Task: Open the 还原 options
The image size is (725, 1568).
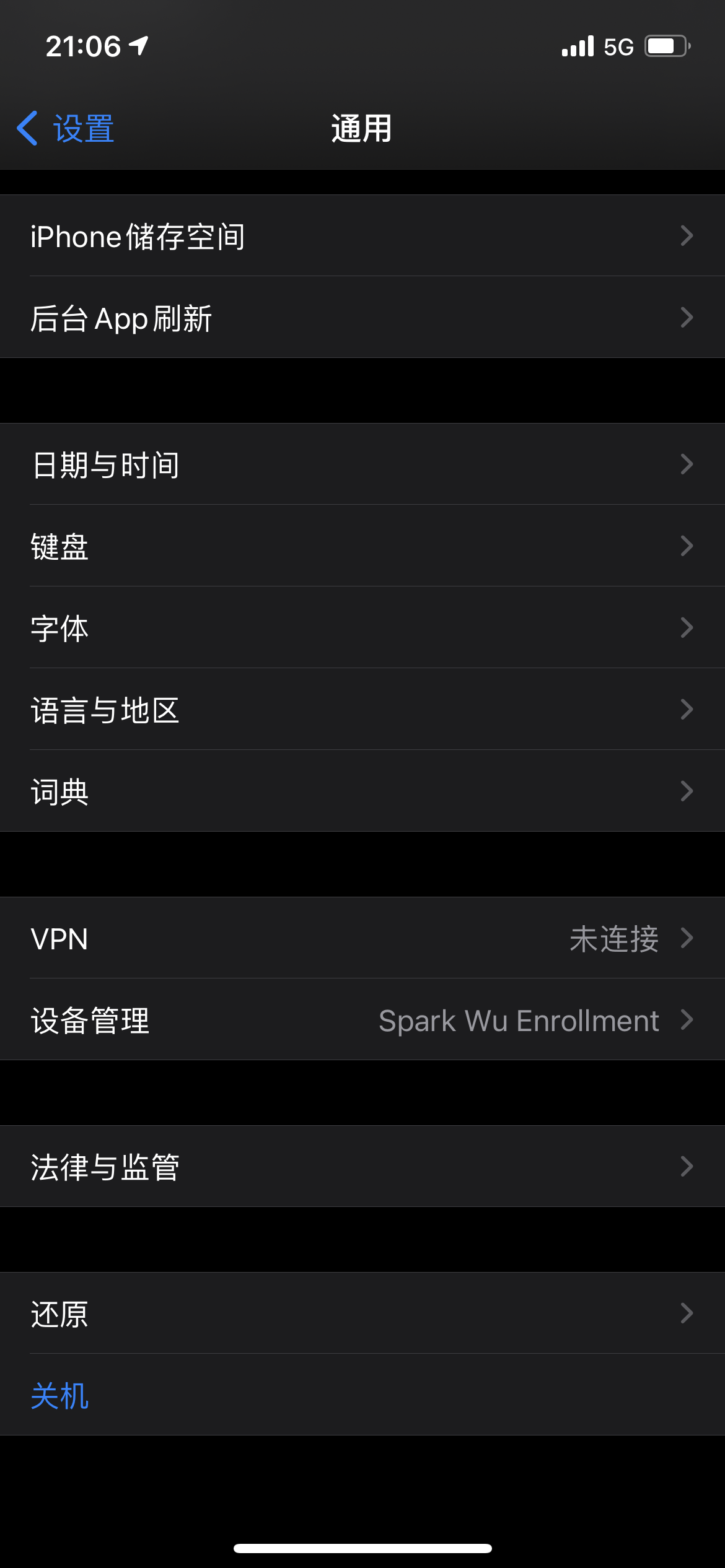Action: point(362,1313)
